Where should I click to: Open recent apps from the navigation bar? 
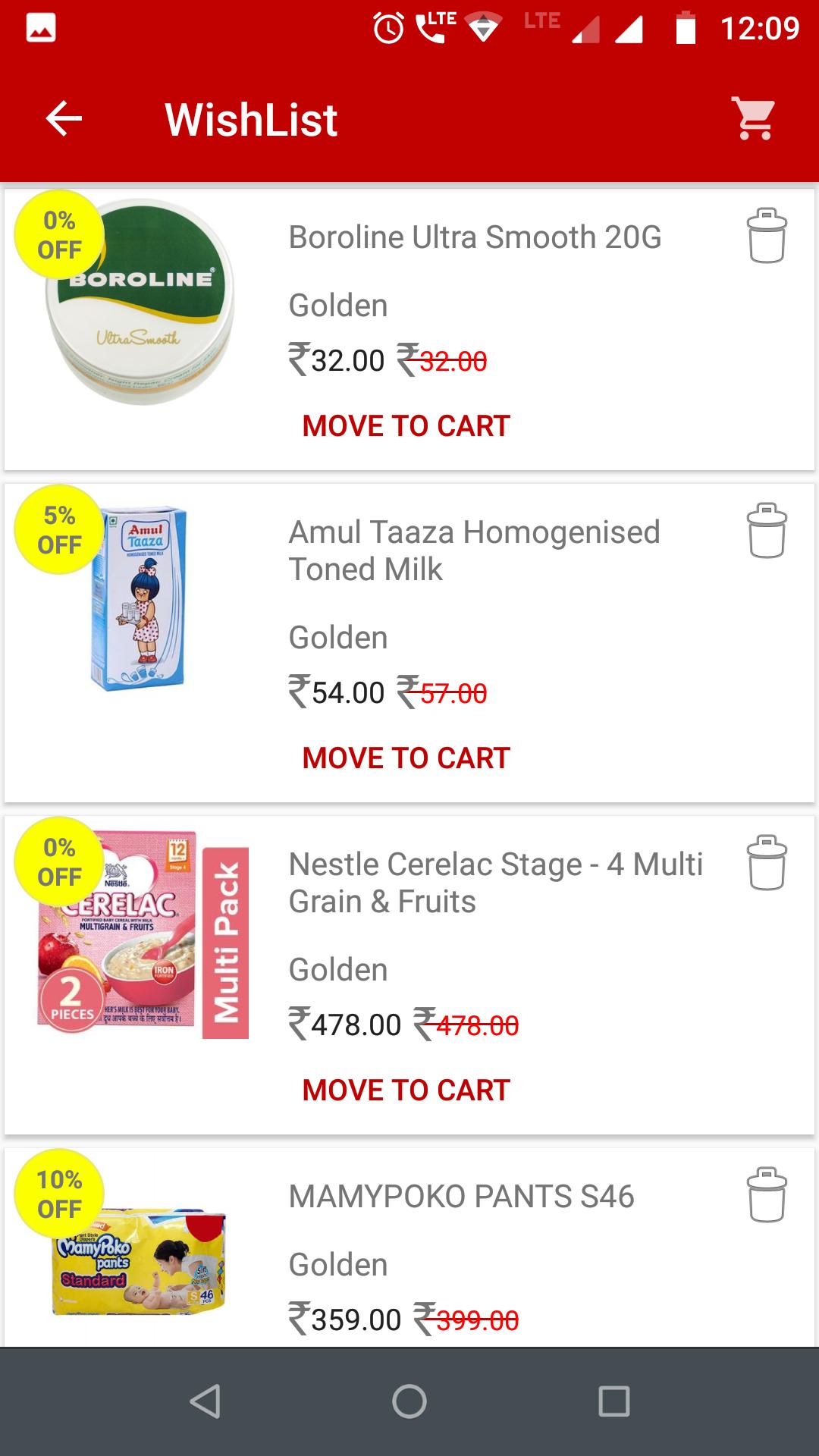[x=613, y=1401]
